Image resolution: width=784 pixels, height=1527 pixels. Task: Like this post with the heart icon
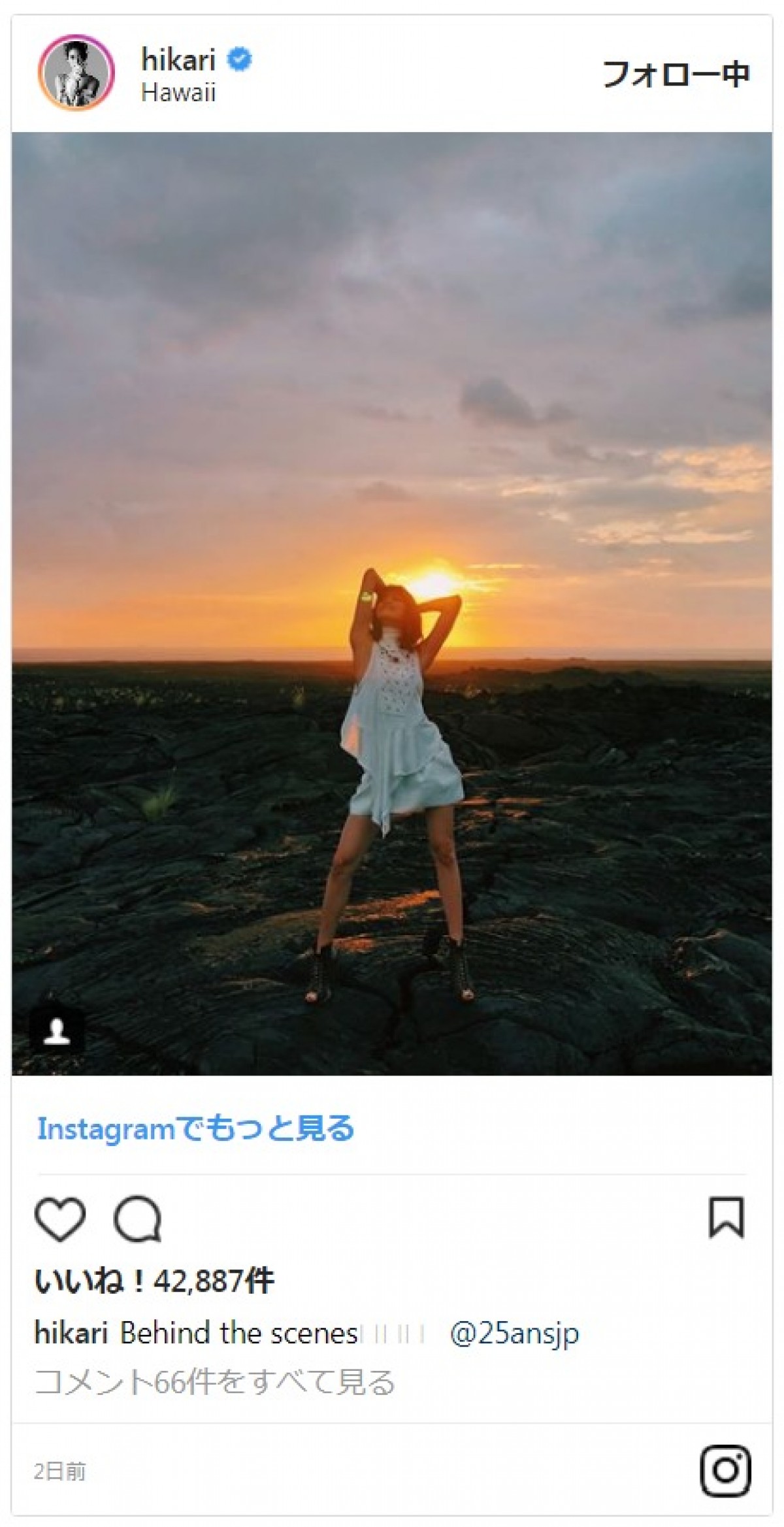pyautogui.click(x=60, y=1219)
